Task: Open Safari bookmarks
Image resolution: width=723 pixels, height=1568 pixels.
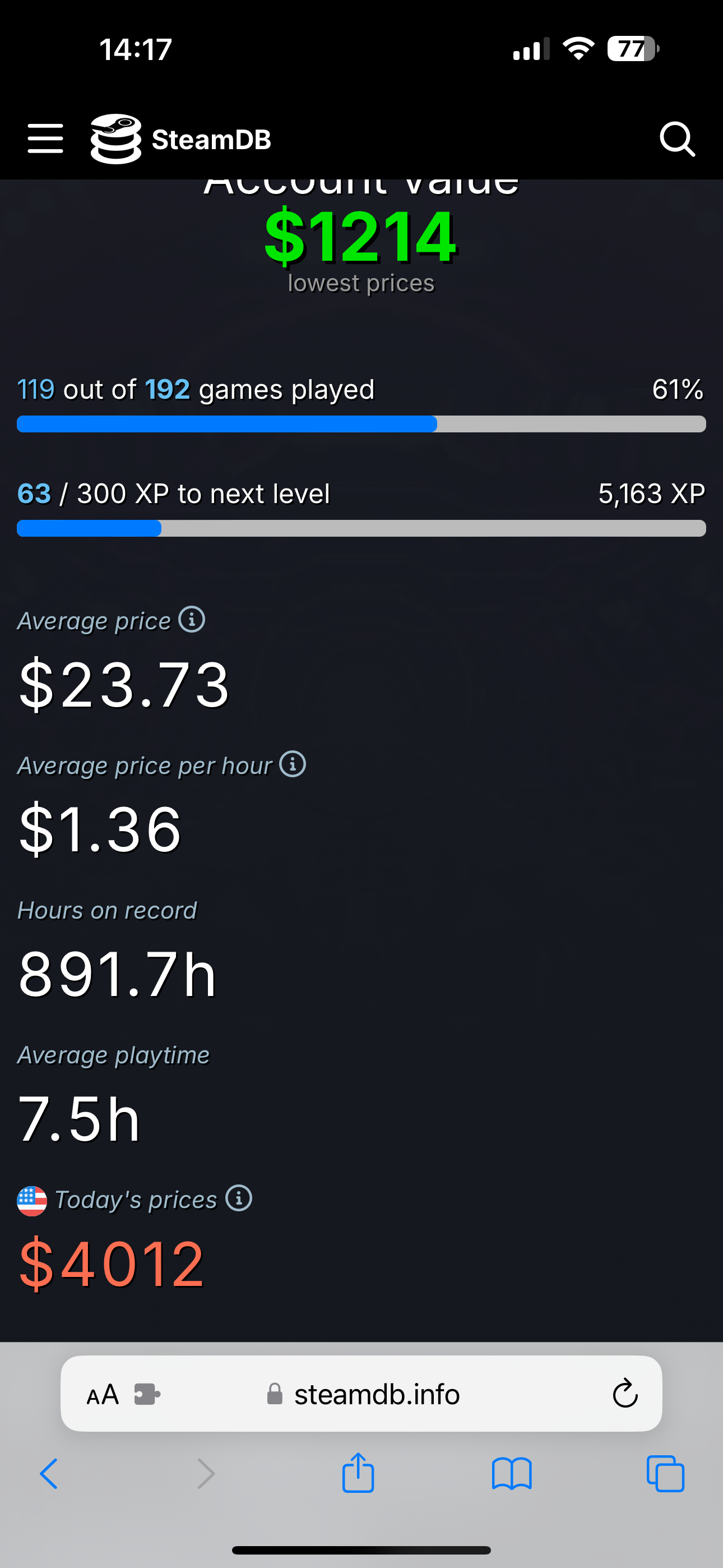Action: click(x=512, y=1474)
